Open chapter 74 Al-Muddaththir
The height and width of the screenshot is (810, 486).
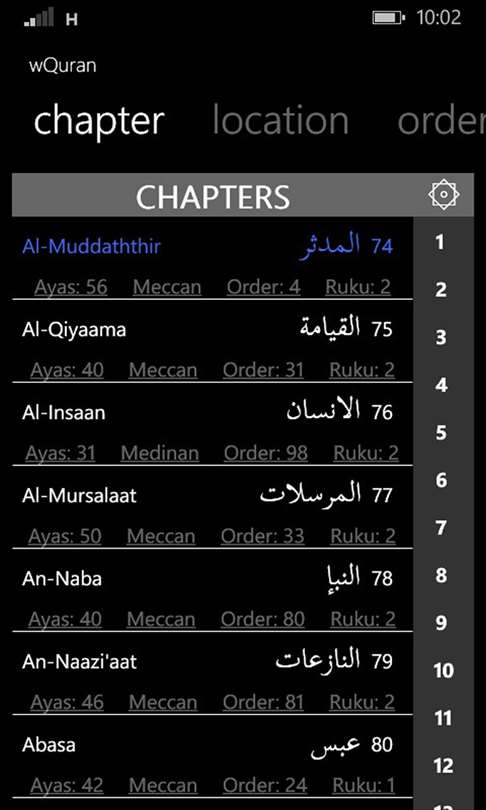[x=212, y=258]
